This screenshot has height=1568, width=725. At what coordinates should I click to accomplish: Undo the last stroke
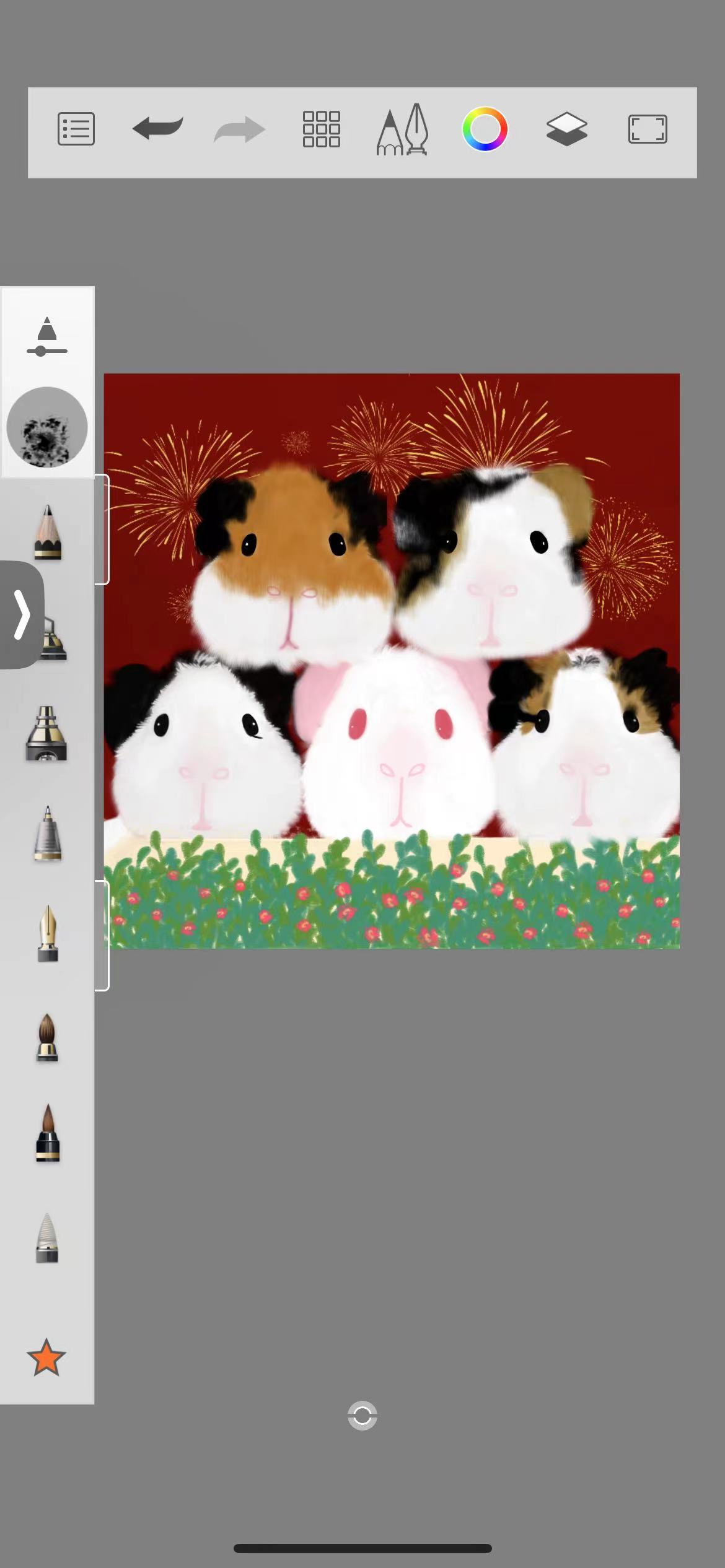click(x=157, y=129)
